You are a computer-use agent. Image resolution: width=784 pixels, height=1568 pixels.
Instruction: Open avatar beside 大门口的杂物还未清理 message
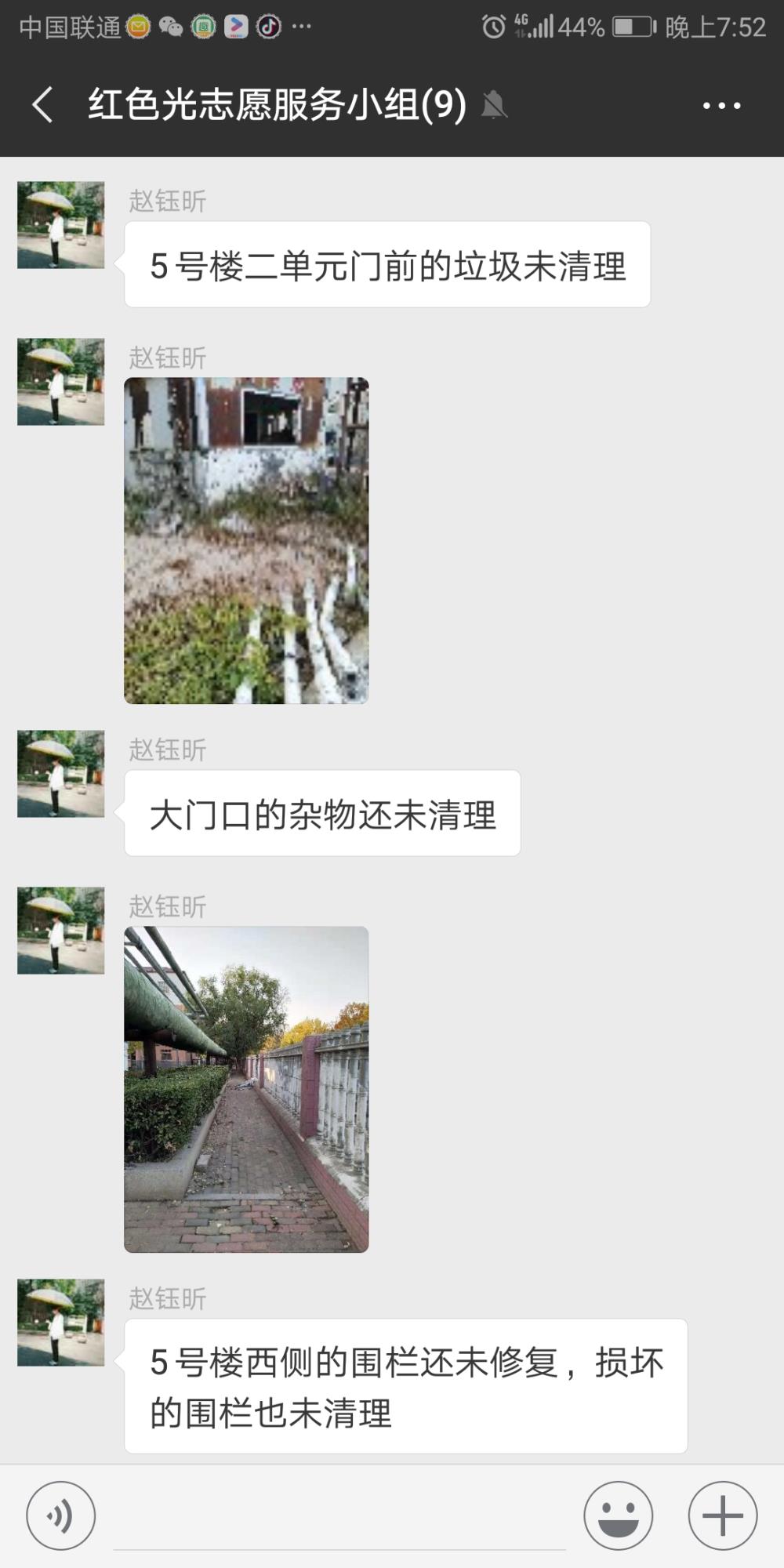[61, 774]
